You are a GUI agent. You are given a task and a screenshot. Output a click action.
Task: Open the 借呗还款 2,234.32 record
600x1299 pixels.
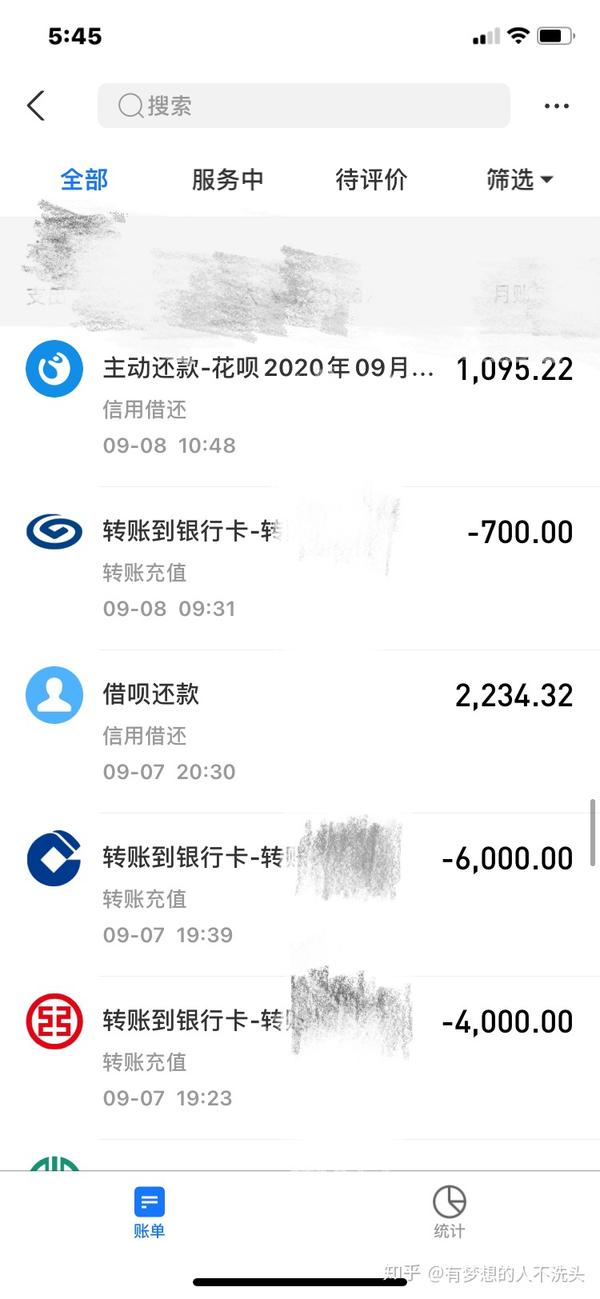coord(300,732)
